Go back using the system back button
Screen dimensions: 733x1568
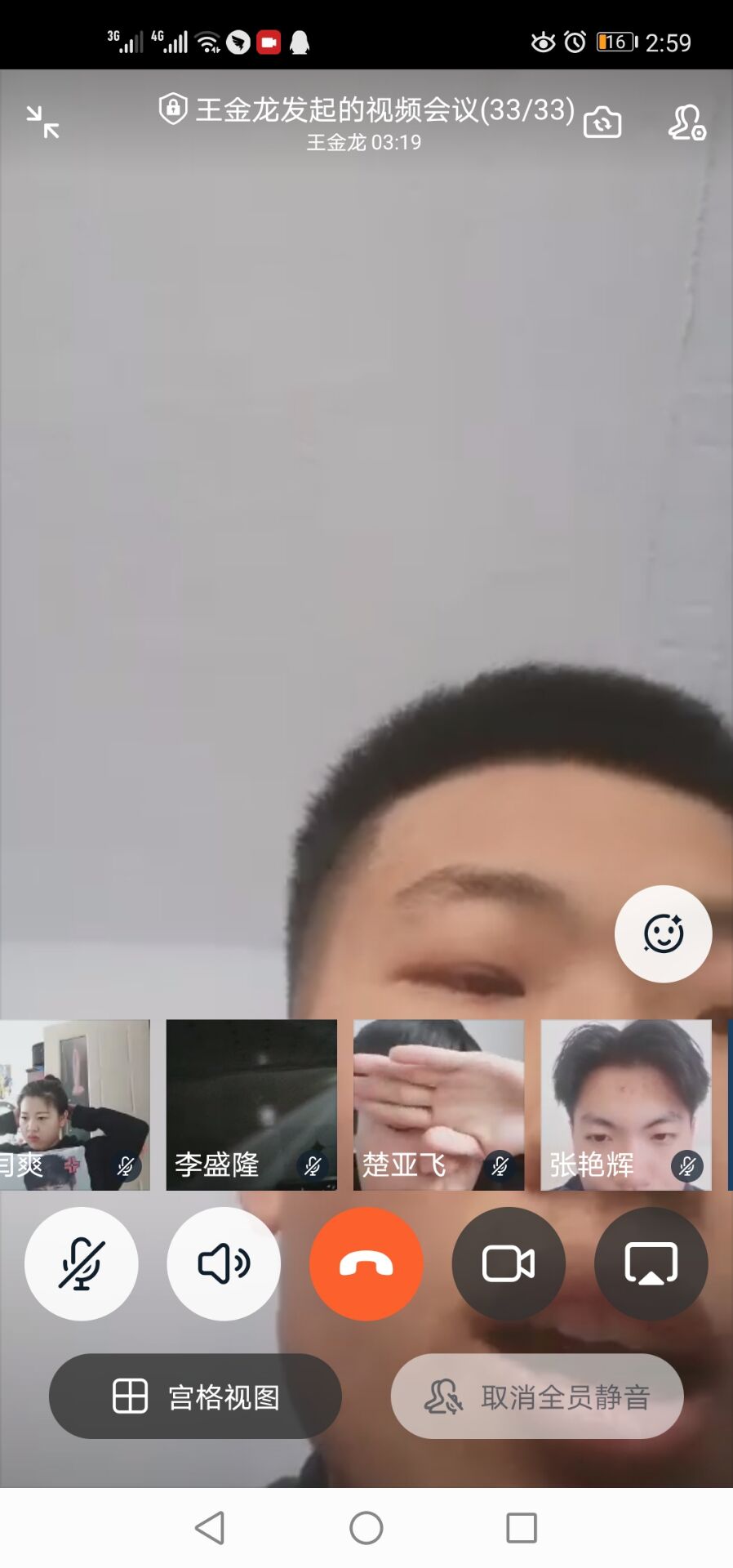(x=210, y=1527)
